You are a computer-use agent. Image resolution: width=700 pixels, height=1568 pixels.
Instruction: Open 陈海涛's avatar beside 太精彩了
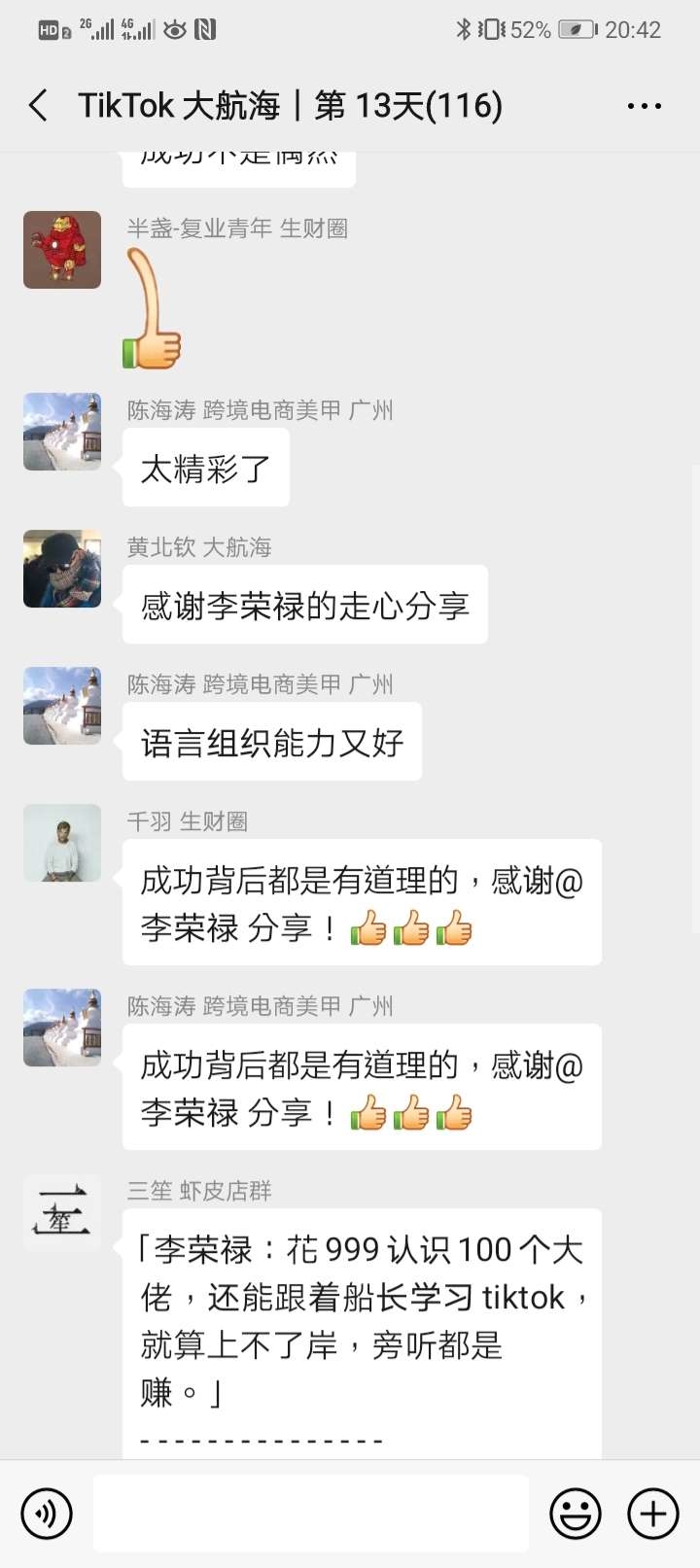tap(62, 432)
